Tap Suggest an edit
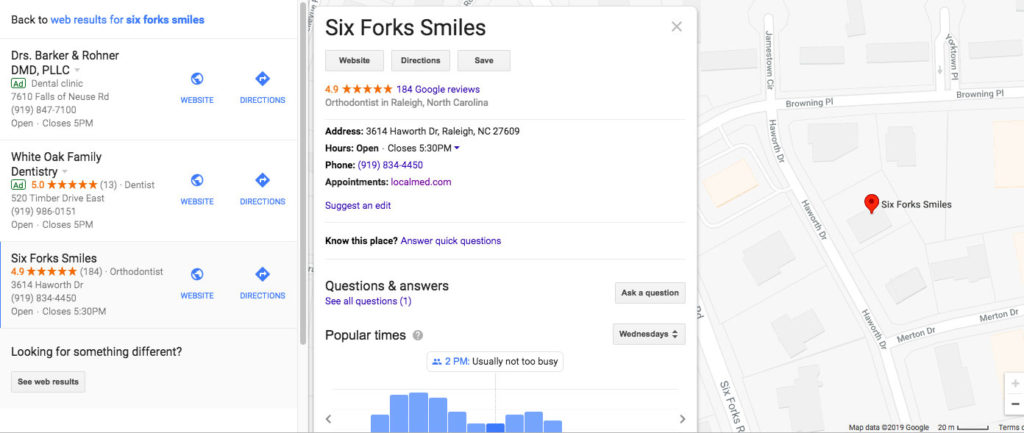This screenshot has height=433, width=1024. tap(358, 205)
